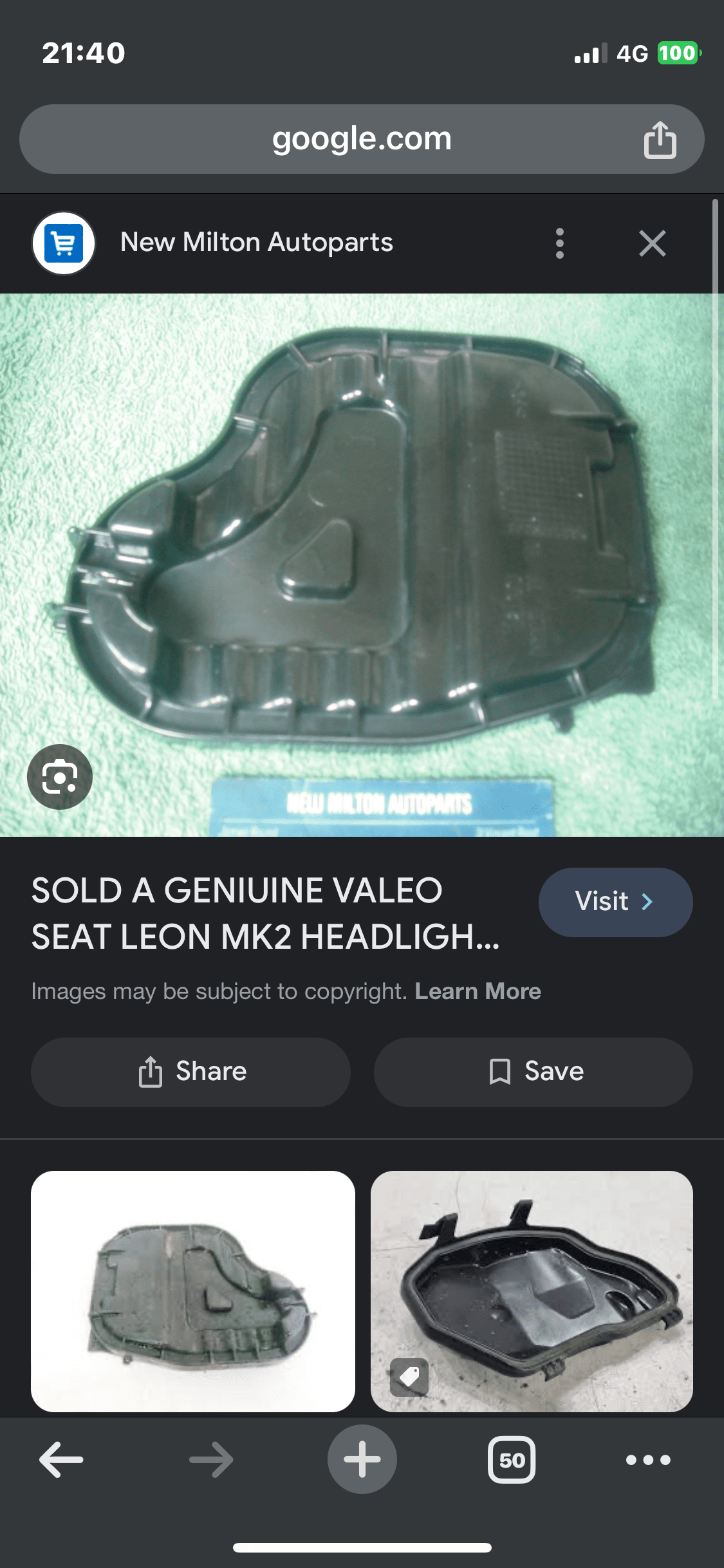Search this image with Google Lens
The width and height of the screenshot is (724, 1568).
tap(60, 777)
